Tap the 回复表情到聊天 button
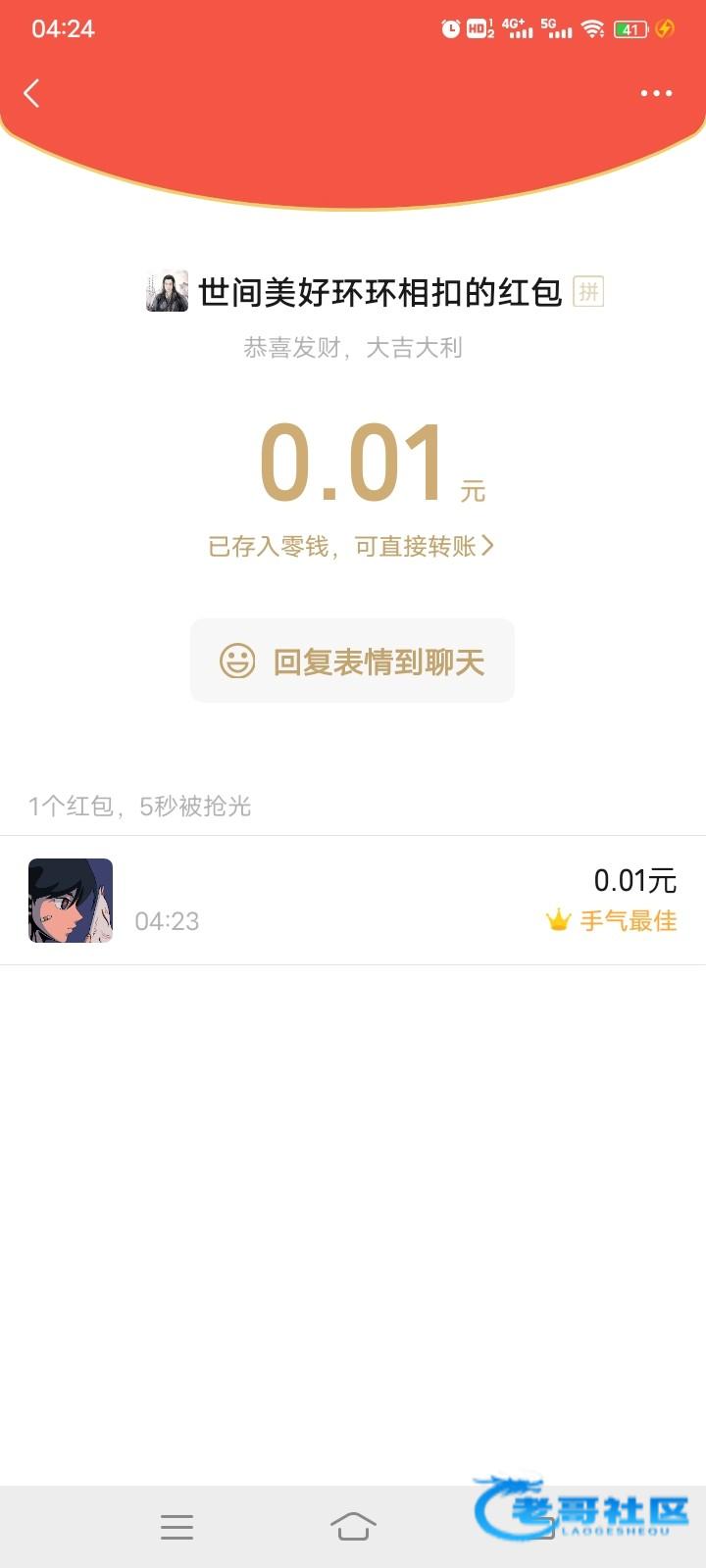Viewport: 706px width, 1568px height. [352, 661]
